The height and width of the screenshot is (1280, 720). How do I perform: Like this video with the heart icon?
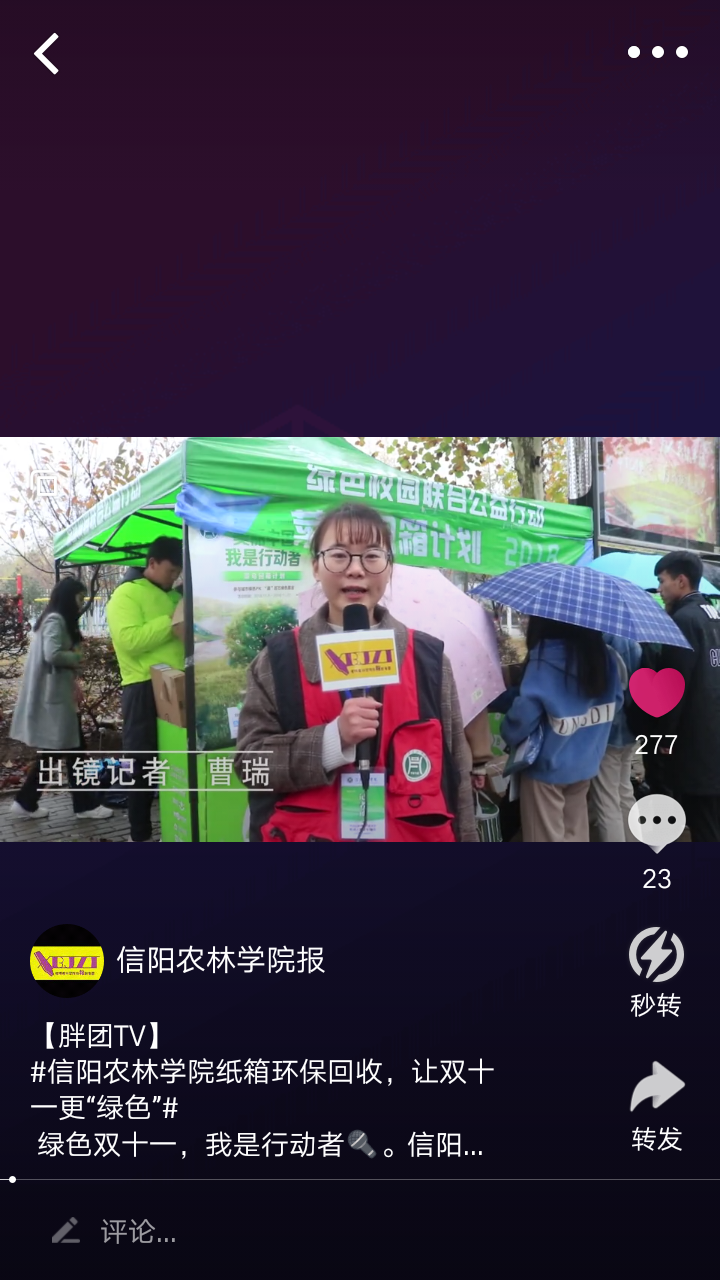tap(657, 692)
